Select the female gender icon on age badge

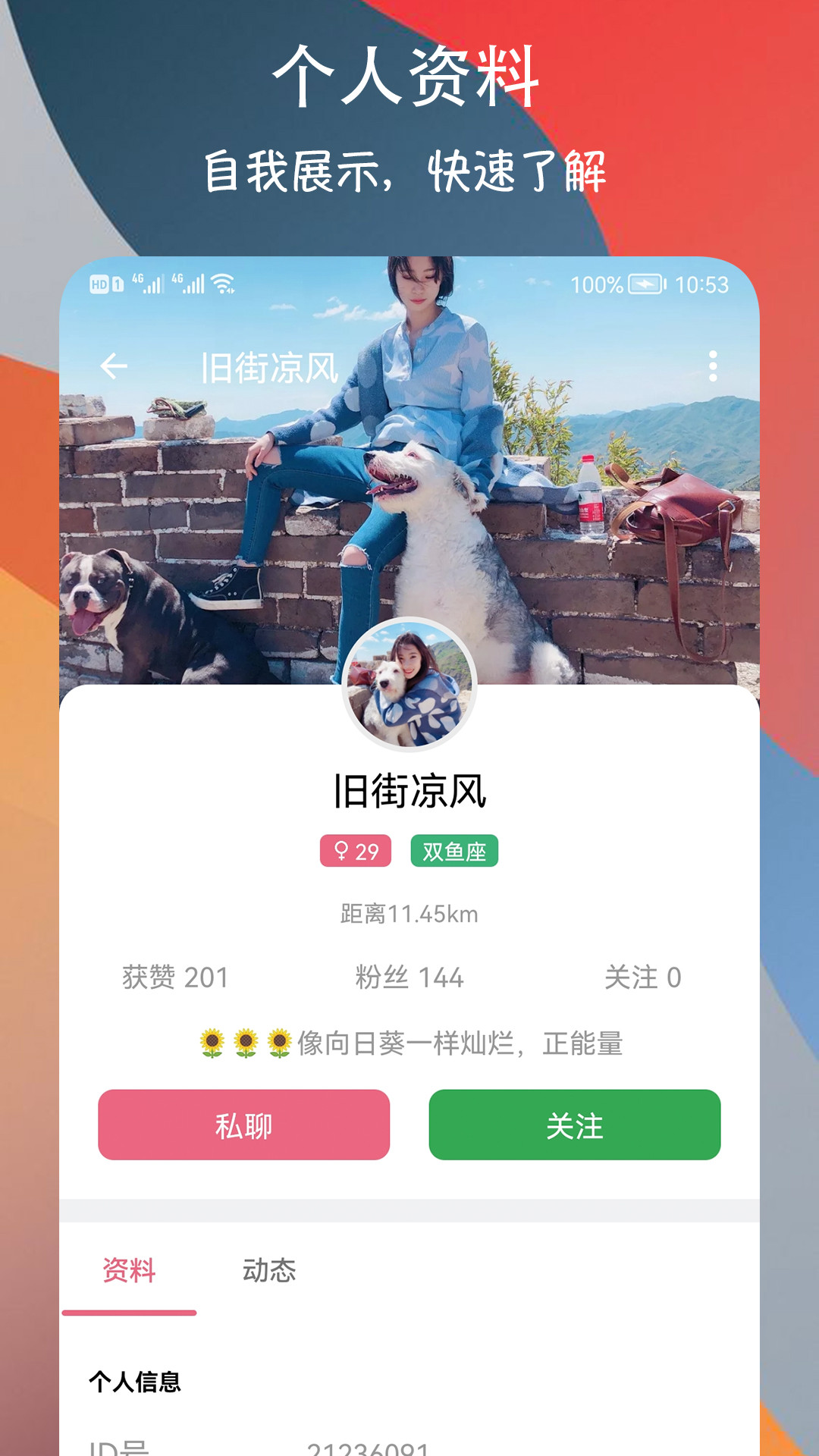point(341,852)
